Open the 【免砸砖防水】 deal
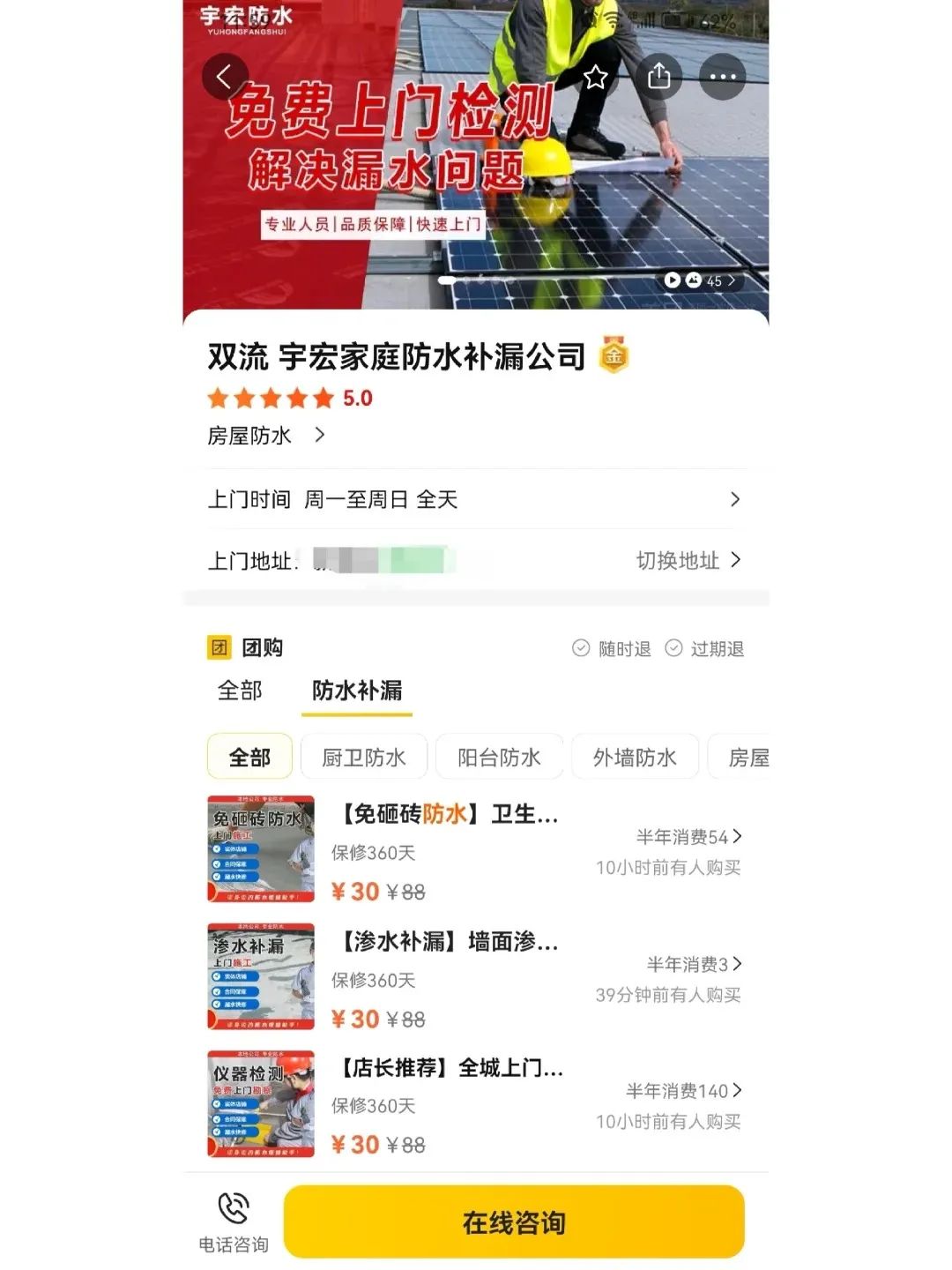Viewport: 952px width, 1270px height. [x=450, y=815]
